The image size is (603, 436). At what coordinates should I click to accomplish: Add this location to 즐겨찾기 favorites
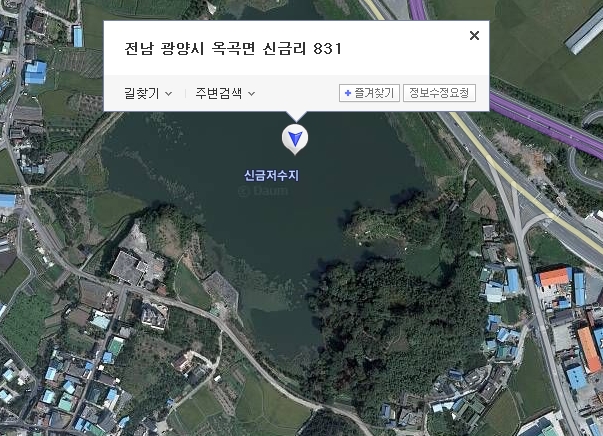[x=369, y=93]
